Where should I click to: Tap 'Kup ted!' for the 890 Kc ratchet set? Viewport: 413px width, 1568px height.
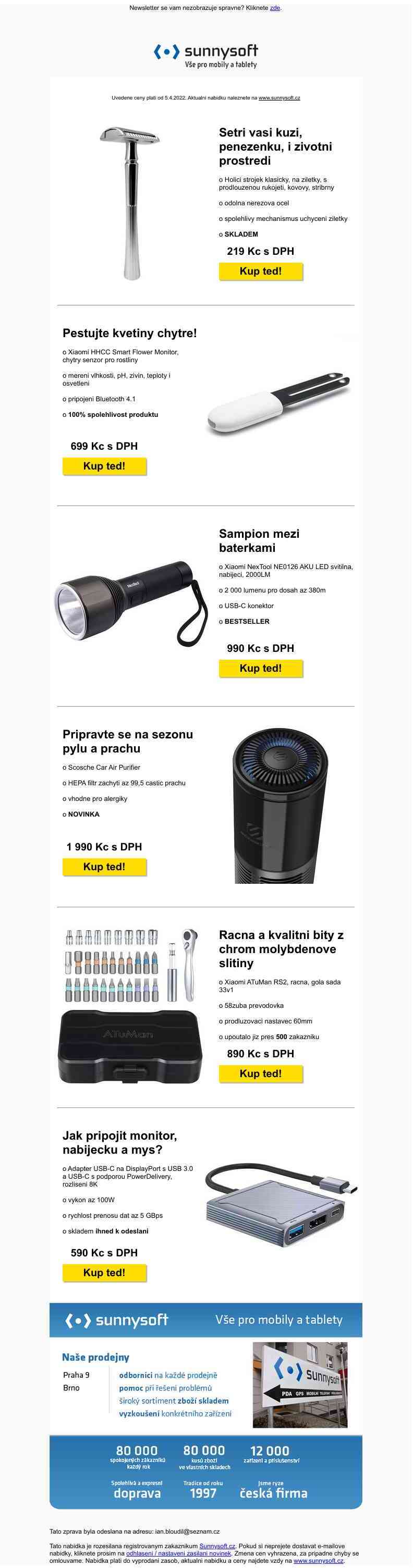pos(260,1074)
